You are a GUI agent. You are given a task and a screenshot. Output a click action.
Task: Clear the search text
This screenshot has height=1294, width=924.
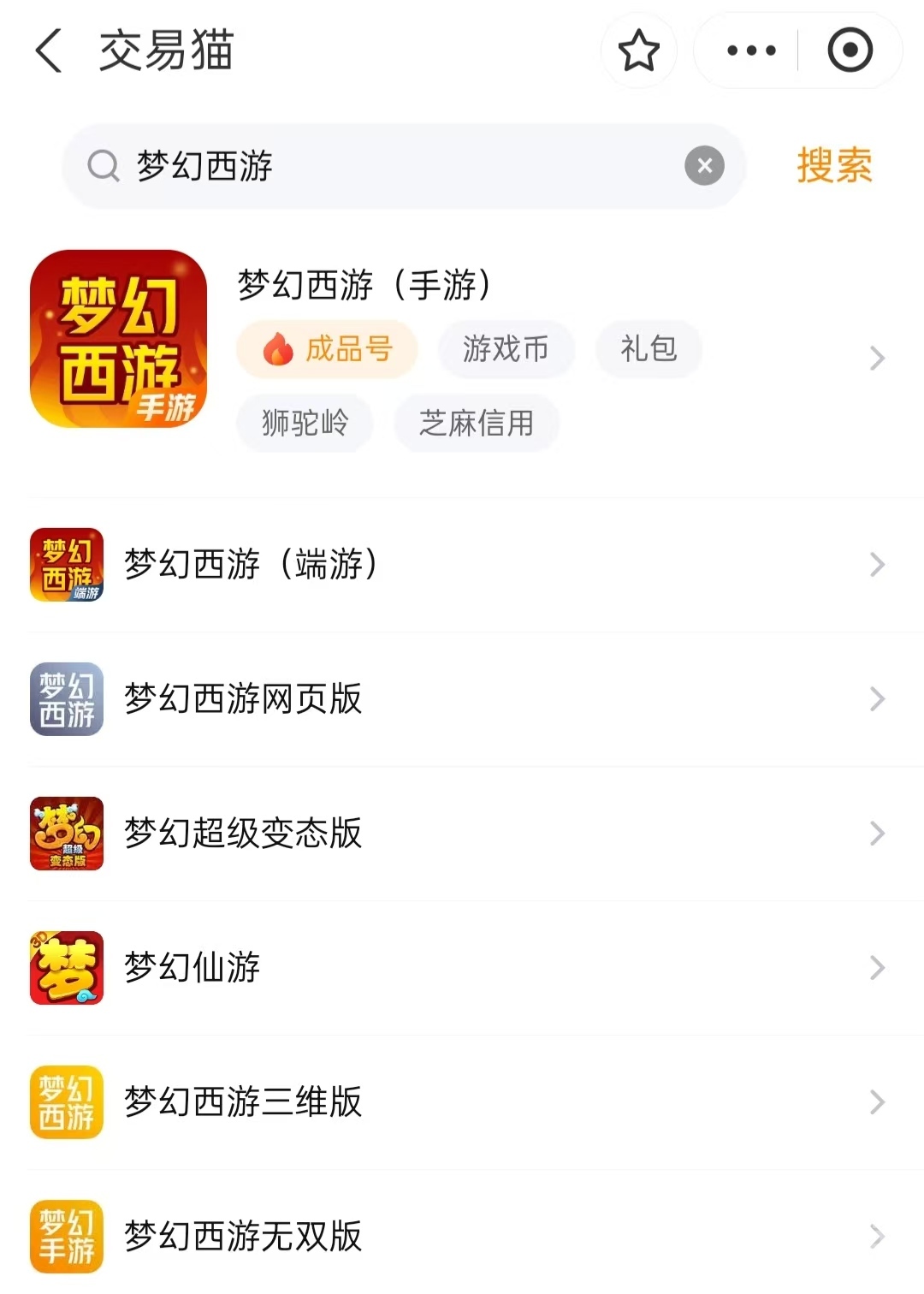(704, 166)
